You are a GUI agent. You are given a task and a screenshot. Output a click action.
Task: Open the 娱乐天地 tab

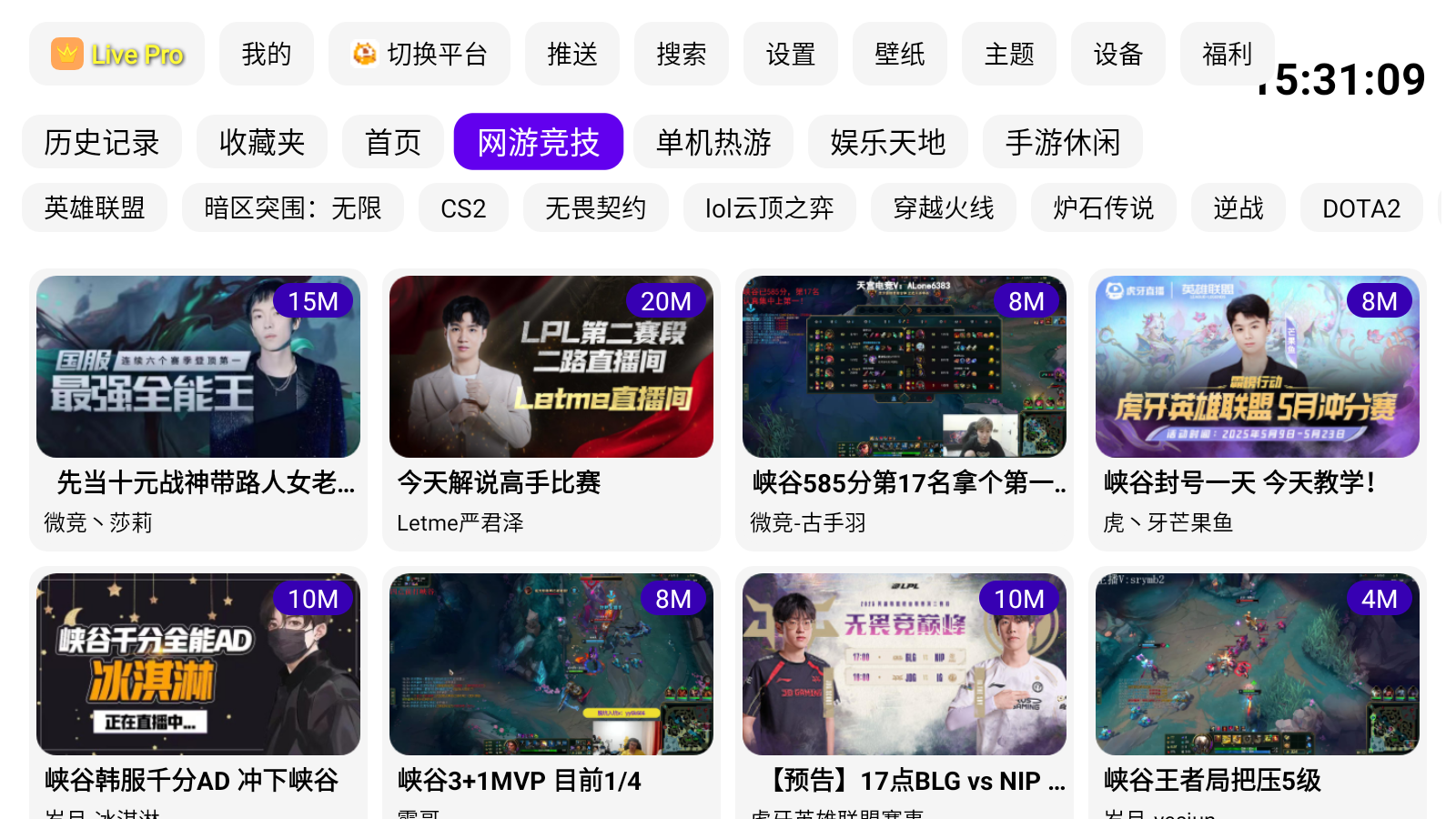tap(888, 143)
